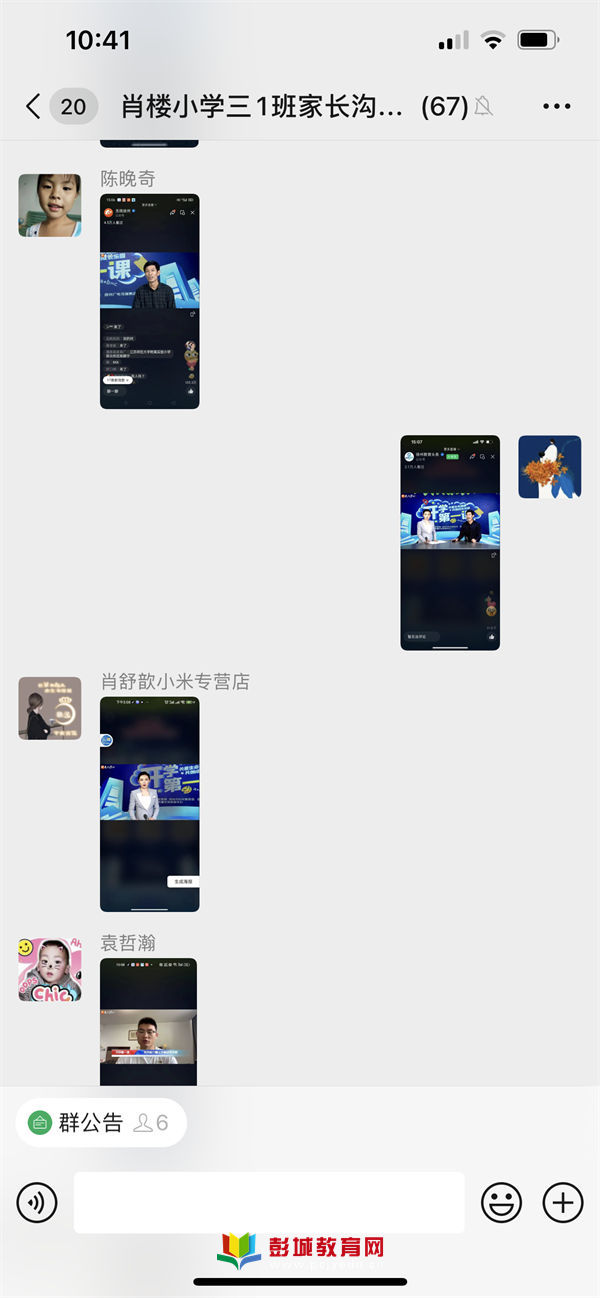Image resolution: width=600 pixels, height=1298 pixels.
Task: Open the 群公告 group notice
Action: click(100, 1122)
